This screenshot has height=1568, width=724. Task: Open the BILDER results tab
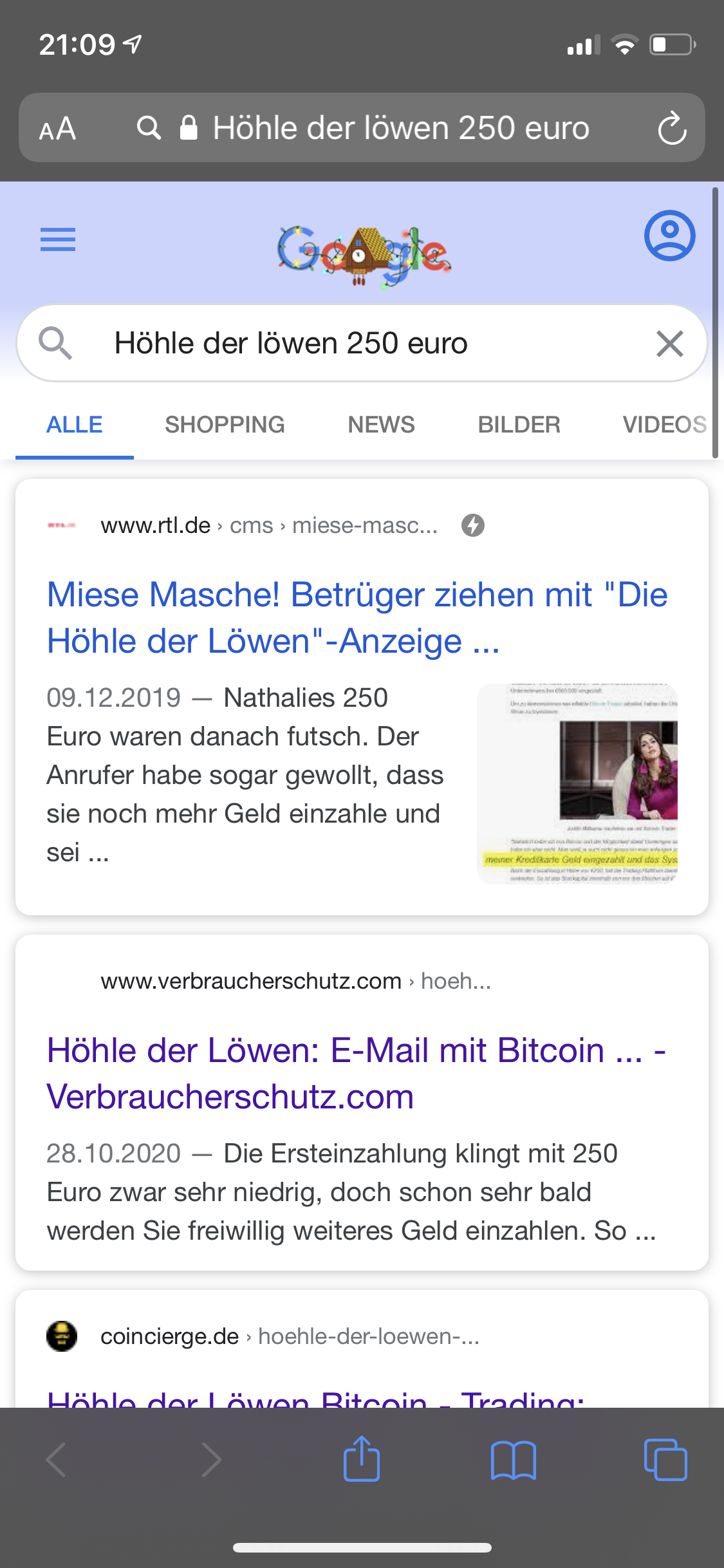pos(519,424)
